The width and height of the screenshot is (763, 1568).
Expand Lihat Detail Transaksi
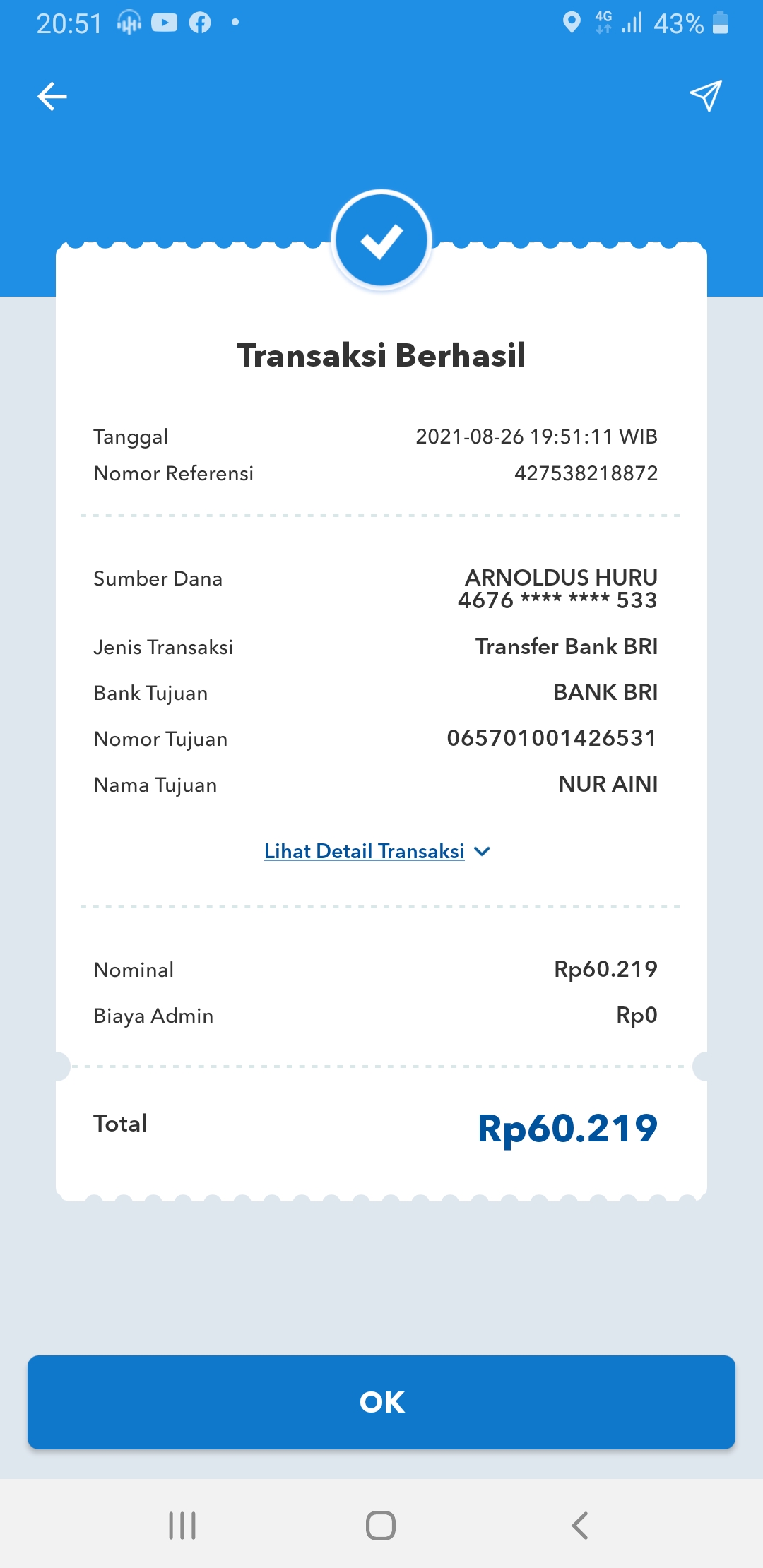click(x=377, y=851)
